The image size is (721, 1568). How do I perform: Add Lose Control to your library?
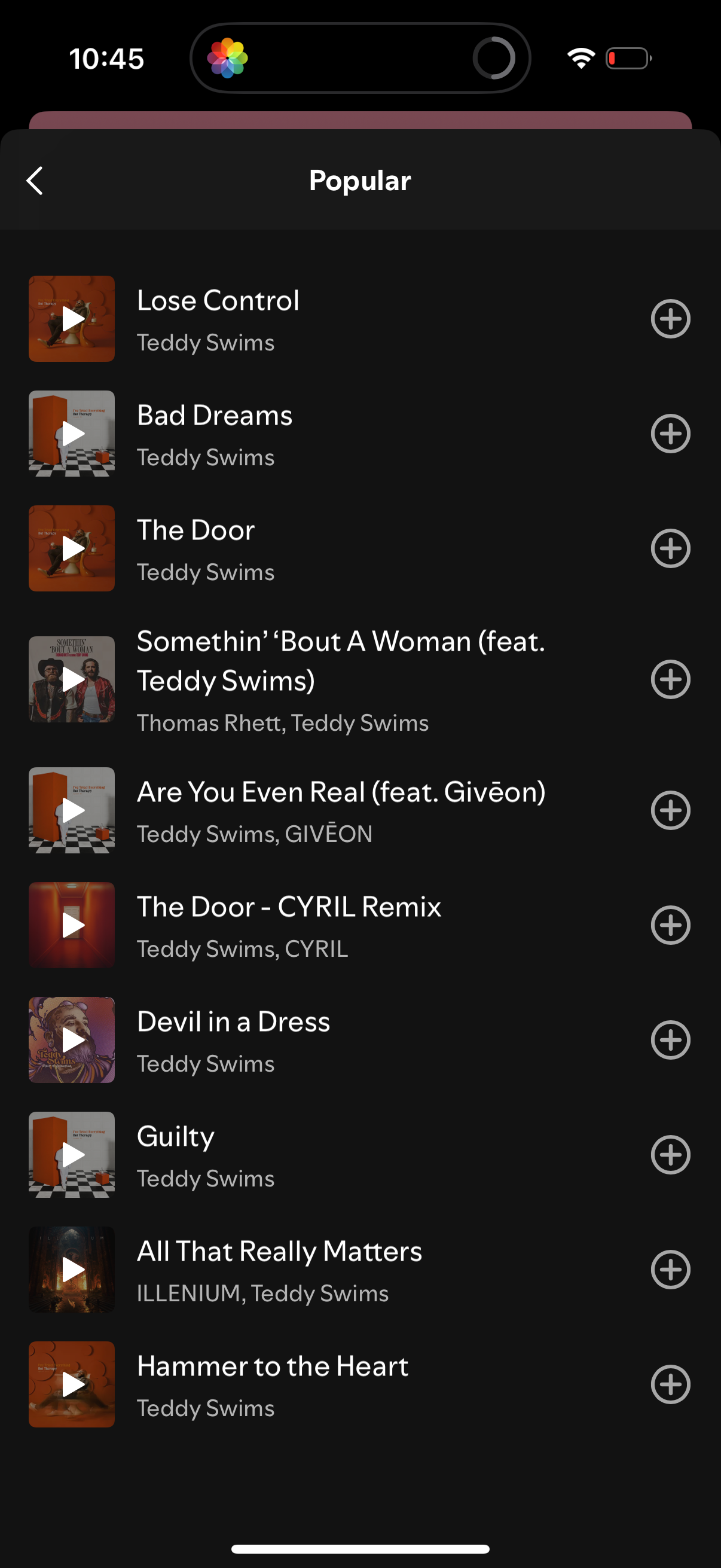tap(671, 318)
